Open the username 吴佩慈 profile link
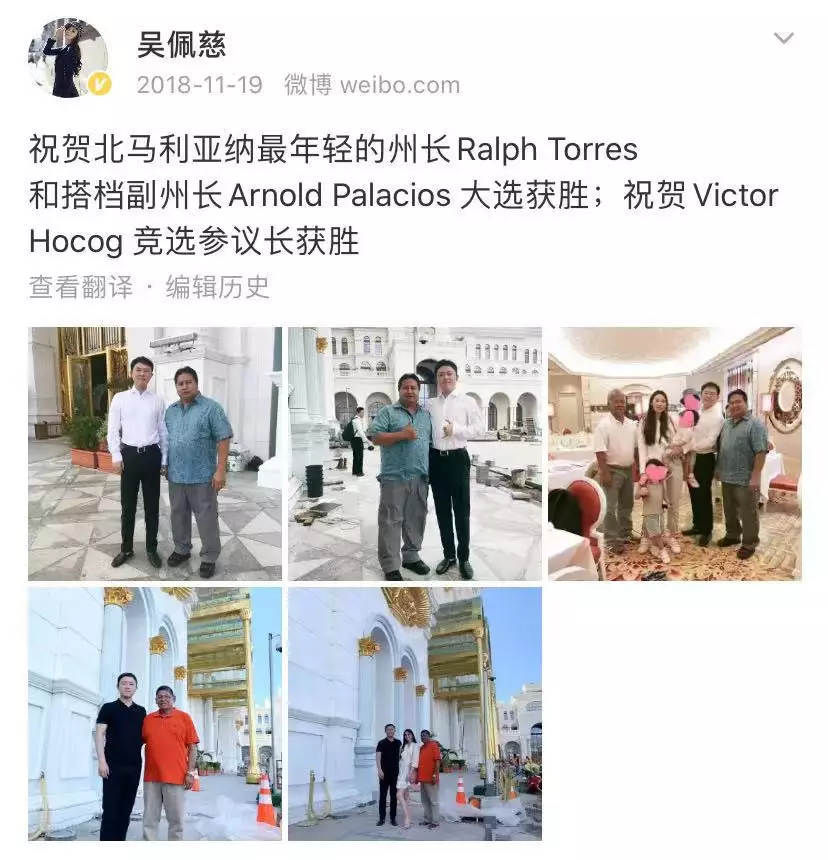 pyautogui.click(x=182, y=44)
